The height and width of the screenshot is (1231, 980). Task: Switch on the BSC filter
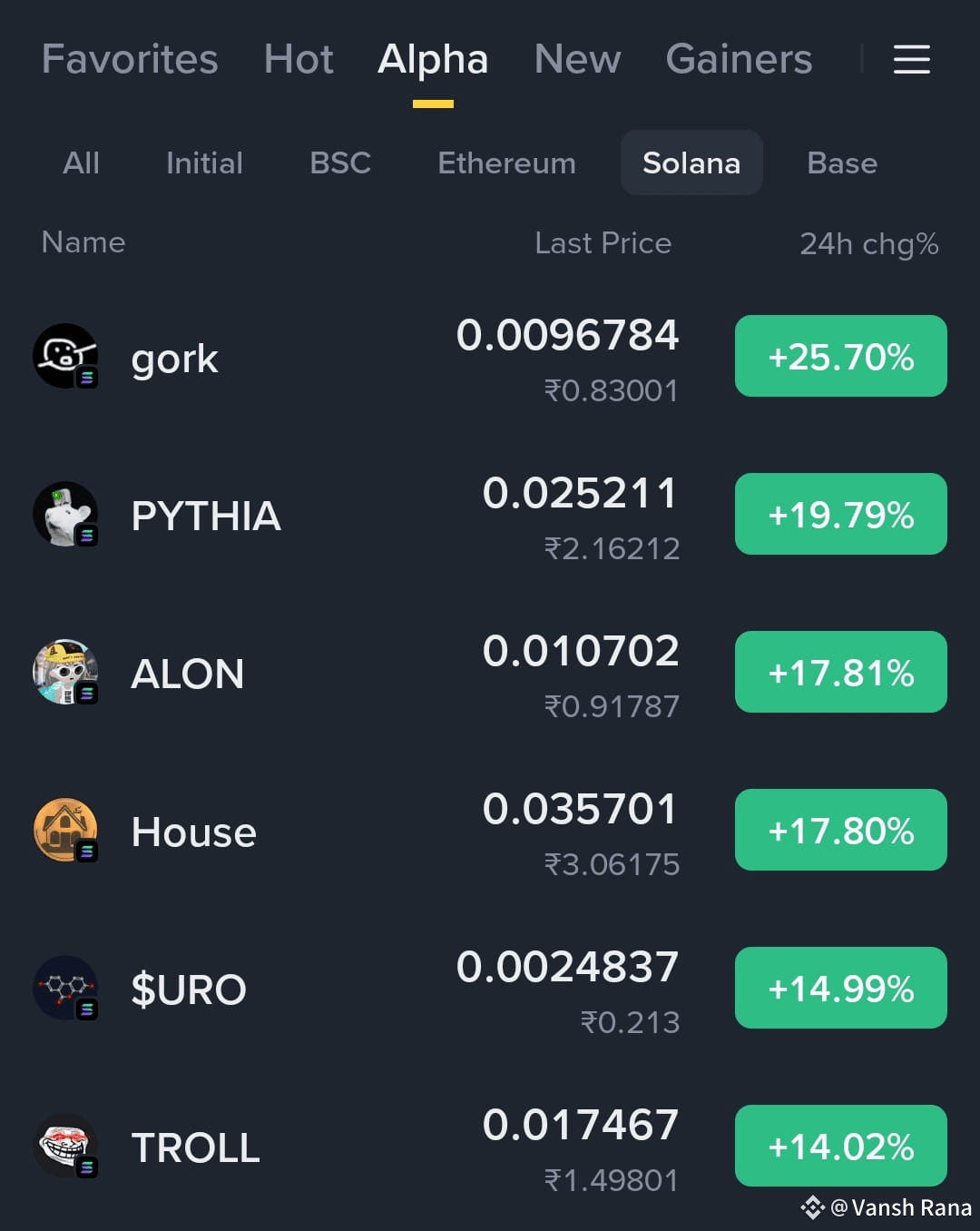coord(340,163)
